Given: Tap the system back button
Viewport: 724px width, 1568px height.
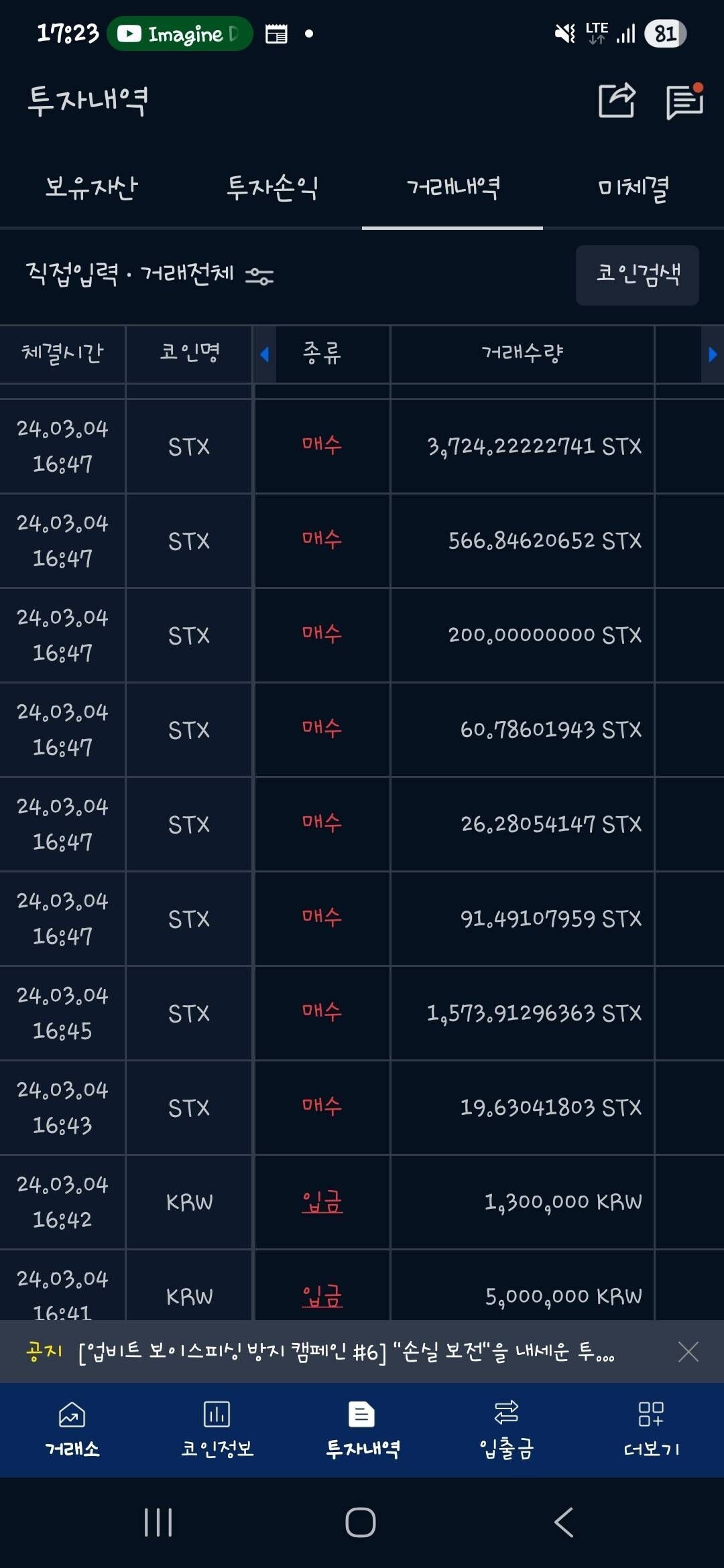Looking at the screenshot, I should point(564,1522).
